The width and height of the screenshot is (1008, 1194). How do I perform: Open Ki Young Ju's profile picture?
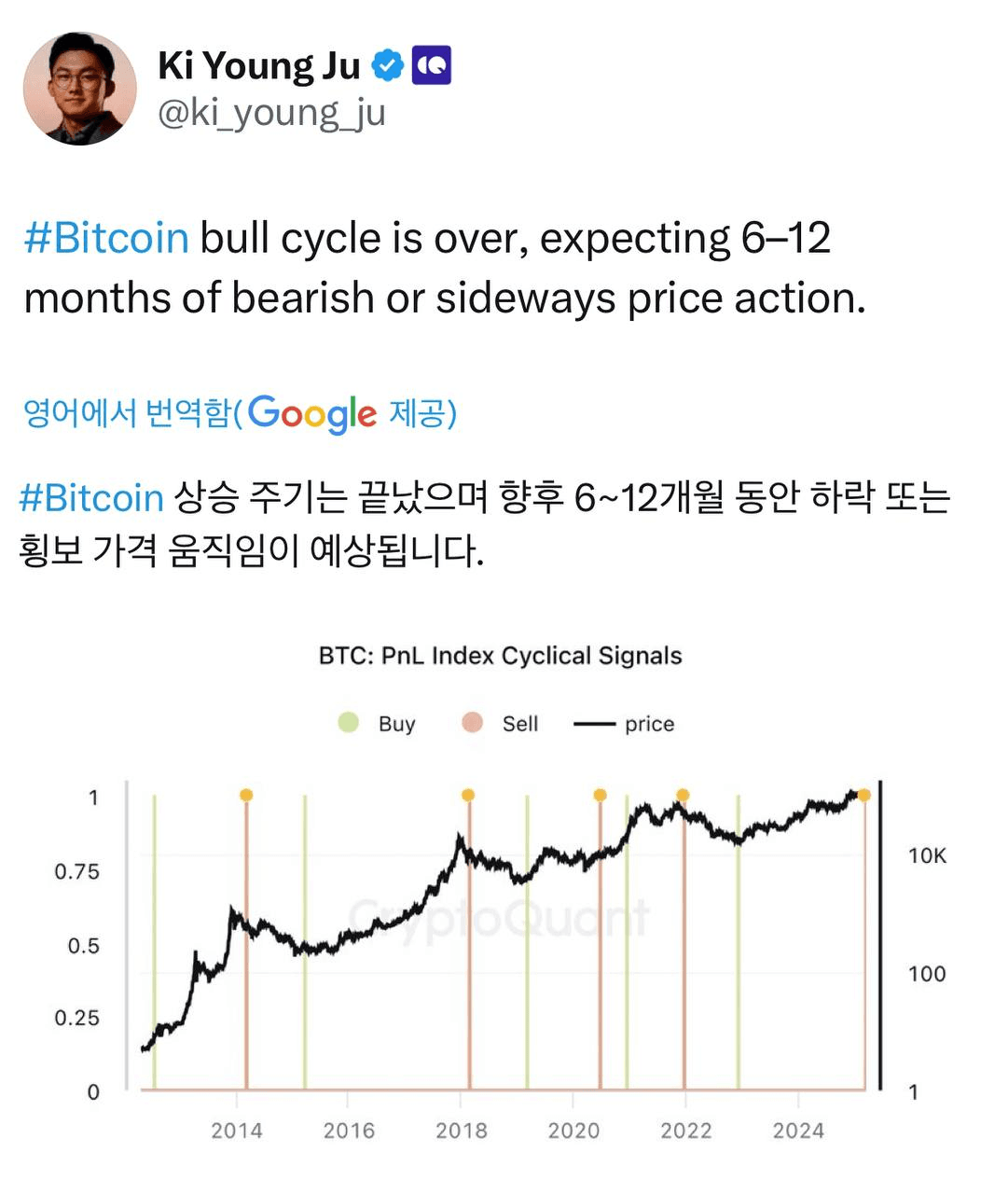79,89
